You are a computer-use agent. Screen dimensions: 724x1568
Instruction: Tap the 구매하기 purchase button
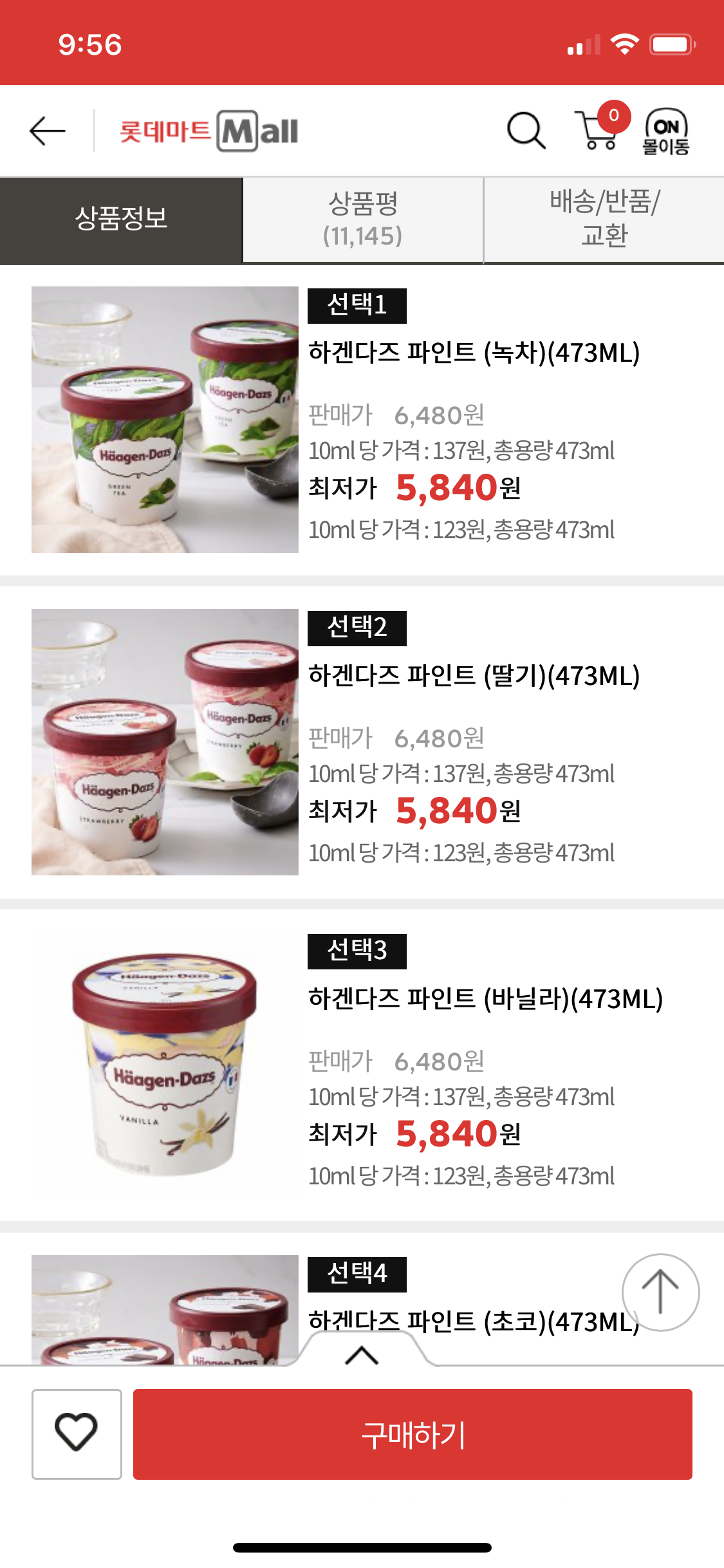413,1434
